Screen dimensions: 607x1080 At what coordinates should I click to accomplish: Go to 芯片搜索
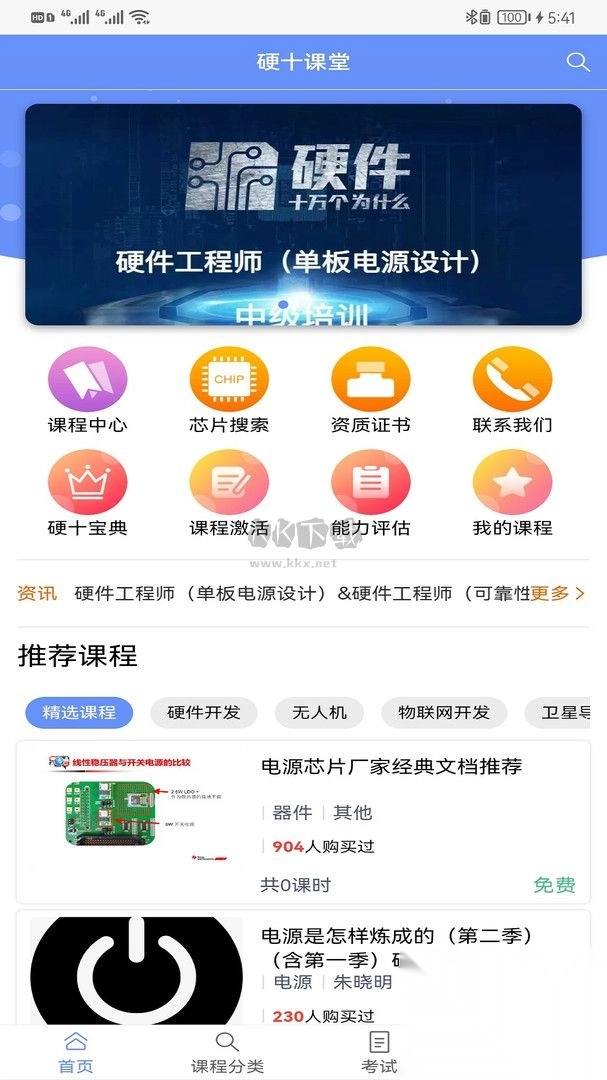pyautogui.click(x=229, y=391)
